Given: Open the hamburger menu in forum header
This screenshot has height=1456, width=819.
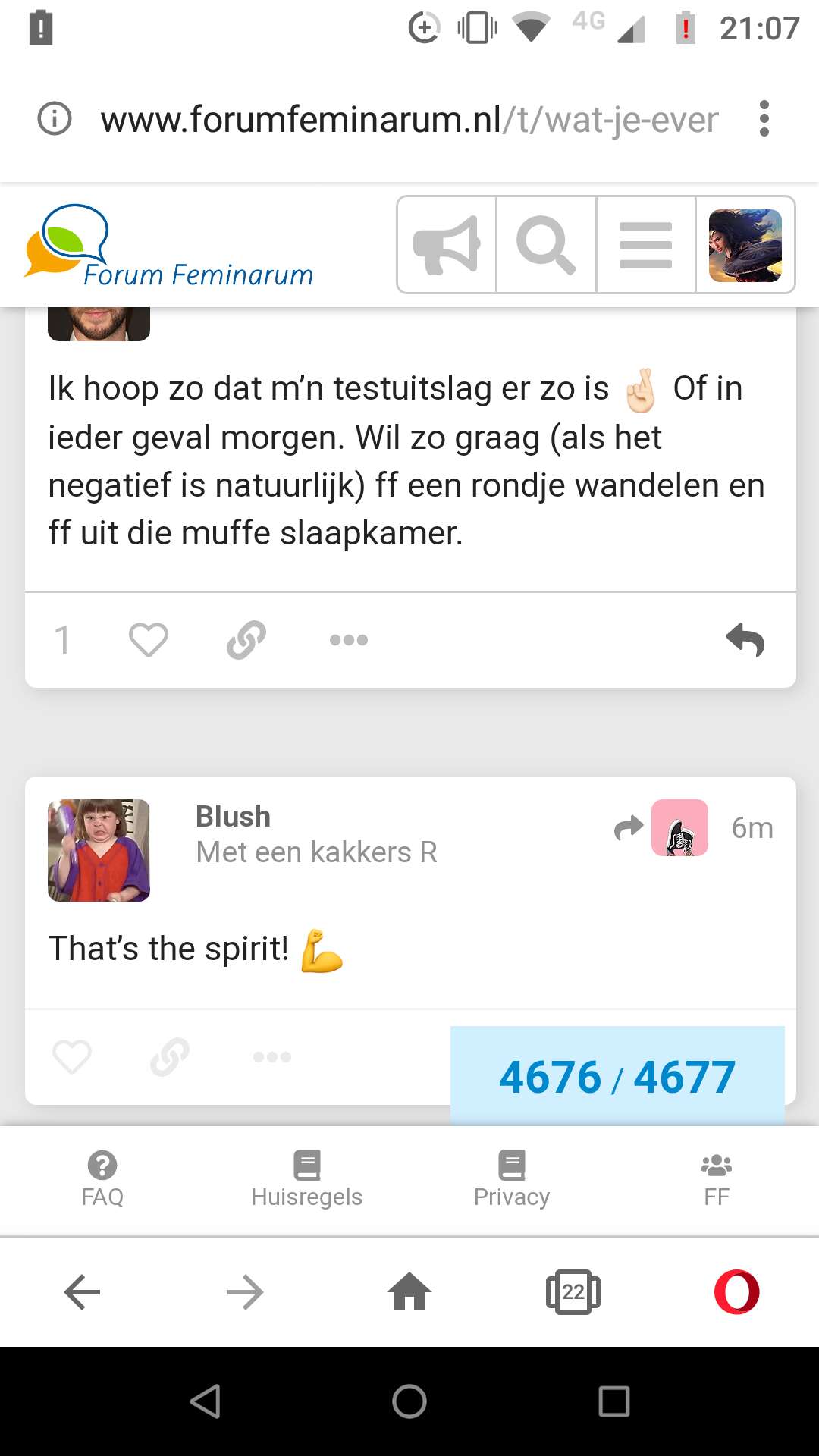Looking at the screenshot, I should point(646,245).
